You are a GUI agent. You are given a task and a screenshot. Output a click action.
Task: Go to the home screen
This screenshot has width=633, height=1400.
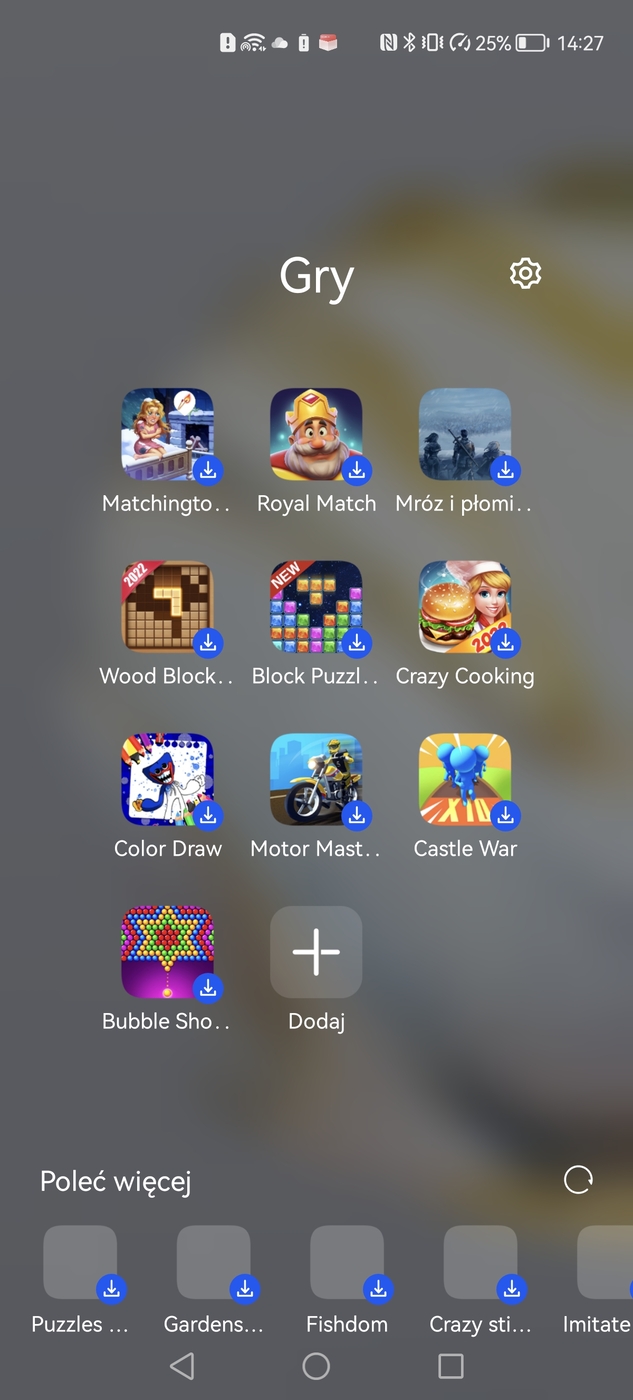(316, 1366)
